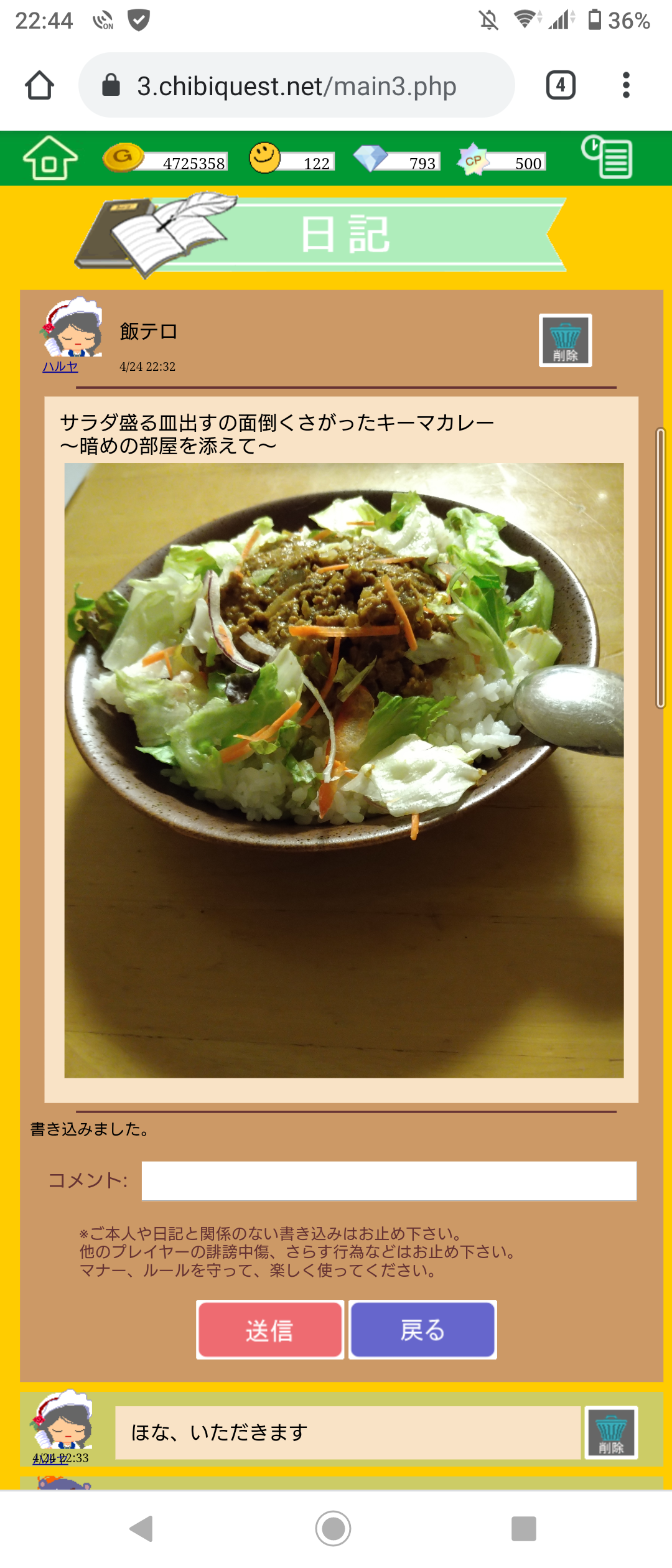Send the comment with 送信
Image resolution: width=672 pixels, height=1568 pixels.
pos(270,1330)
